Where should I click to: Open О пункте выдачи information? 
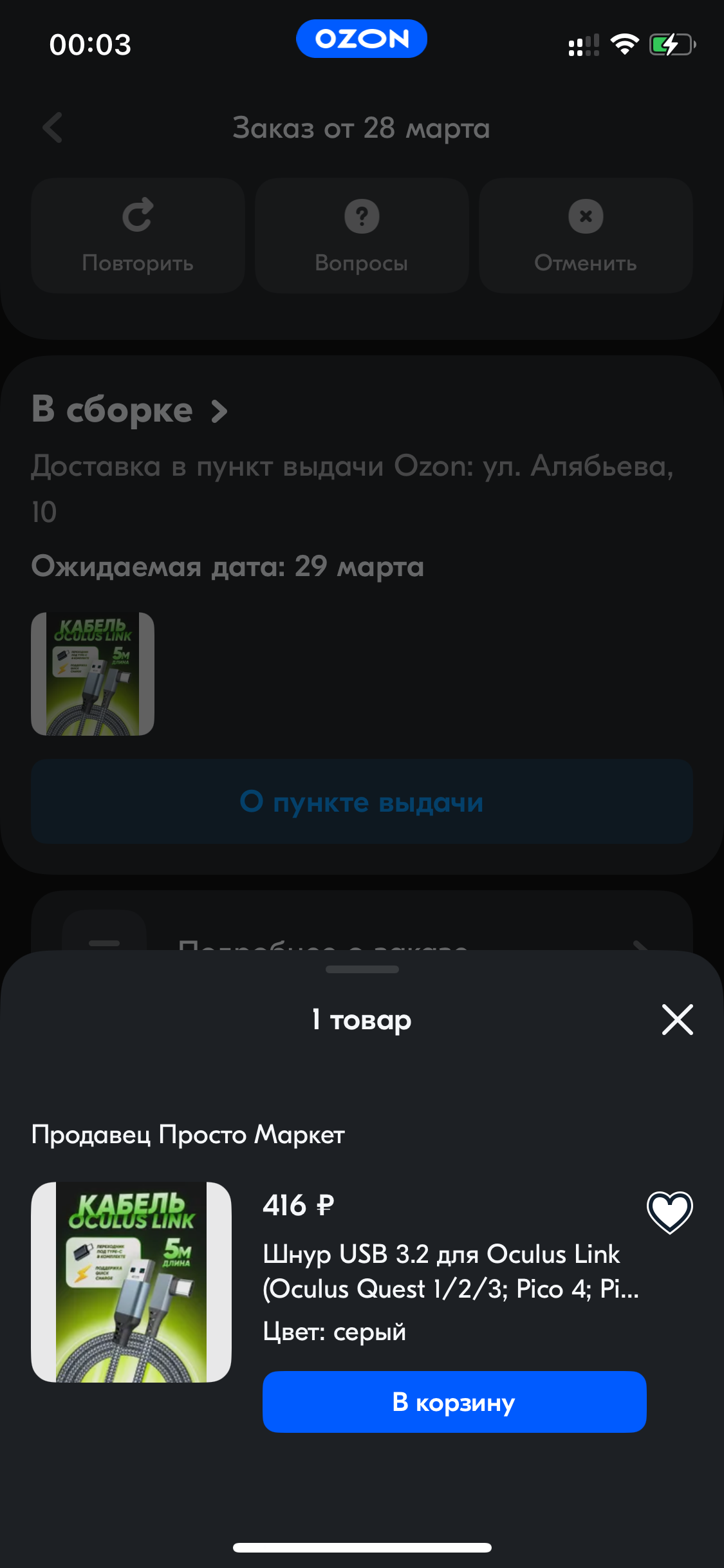click(x=362, y=801)
